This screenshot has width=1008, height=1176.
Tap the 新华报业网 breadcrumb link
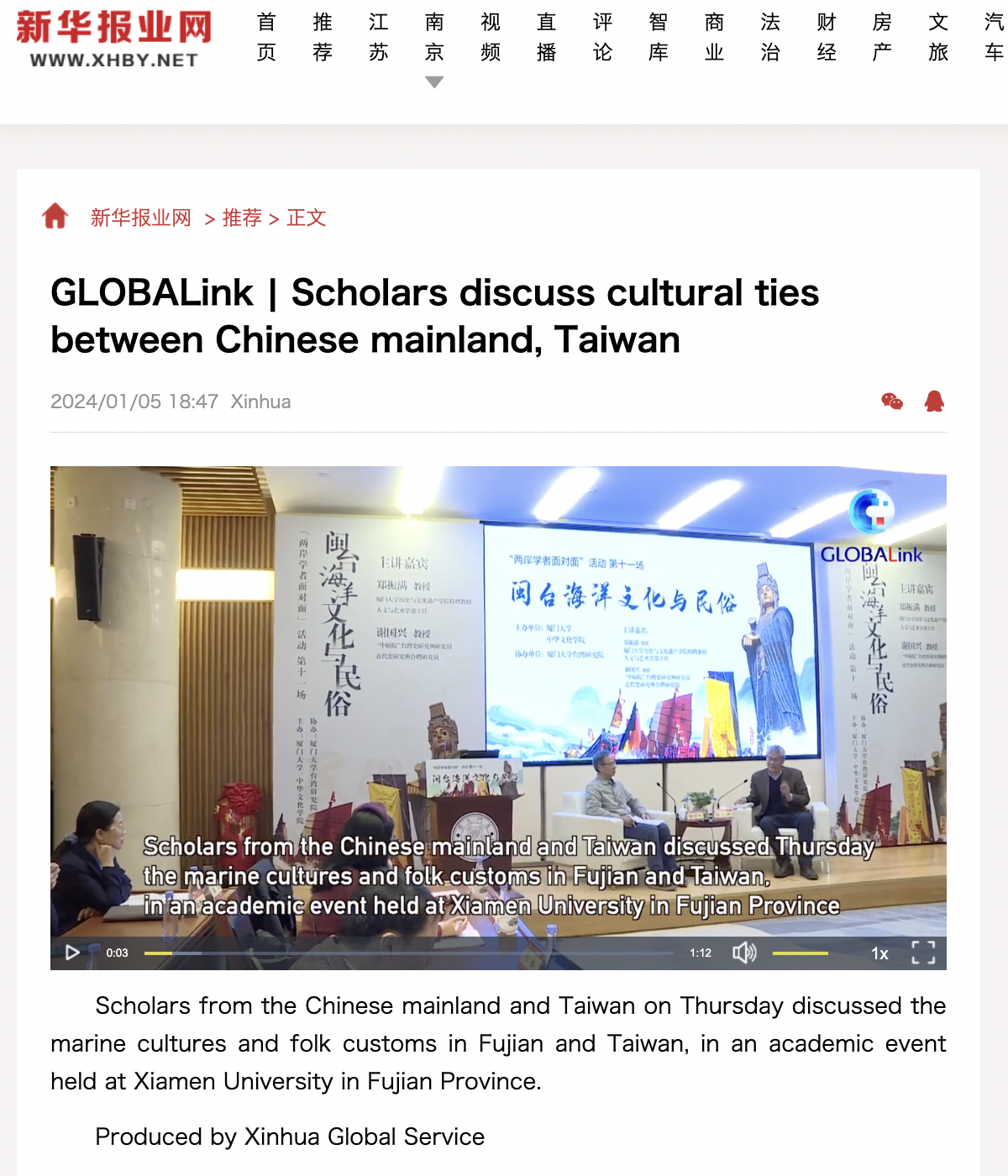(141, 218)
